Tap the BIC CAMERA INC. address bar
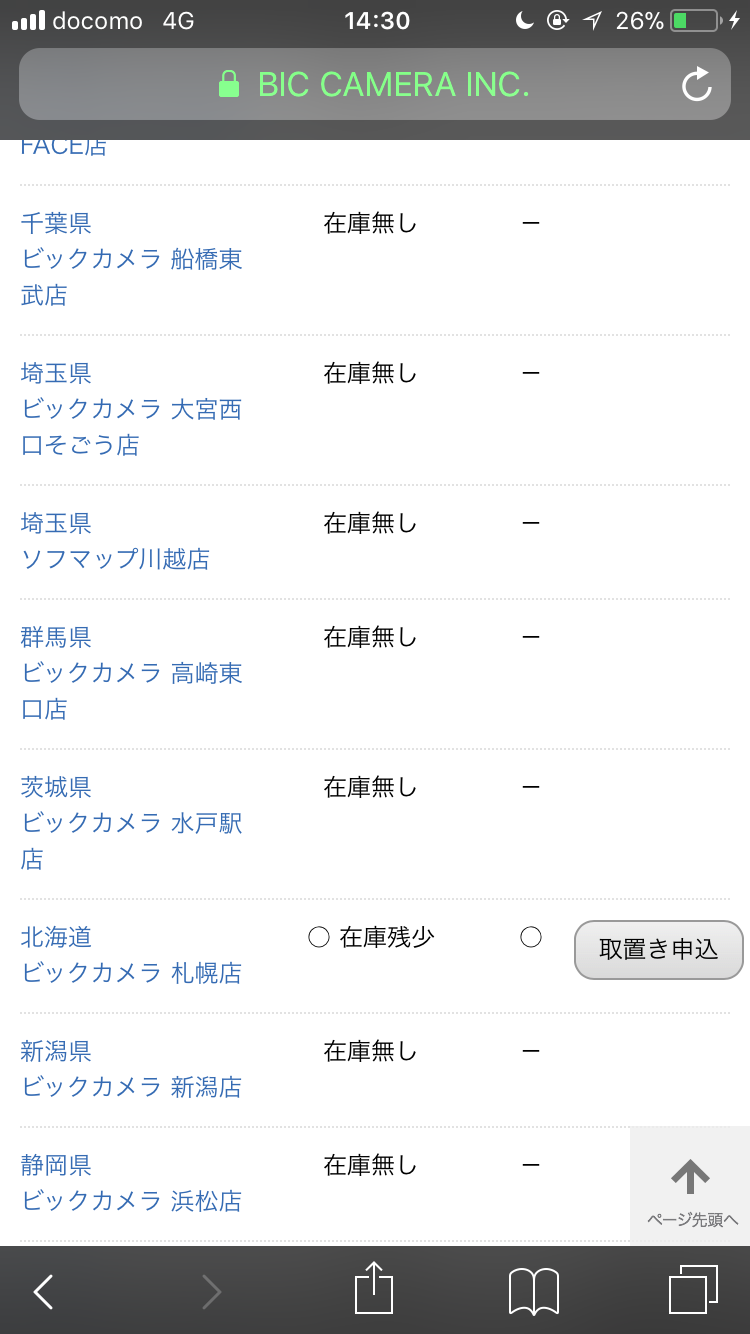Image resolution: width=750 pixels, height=1334 pixels. (x=374, y=84)
